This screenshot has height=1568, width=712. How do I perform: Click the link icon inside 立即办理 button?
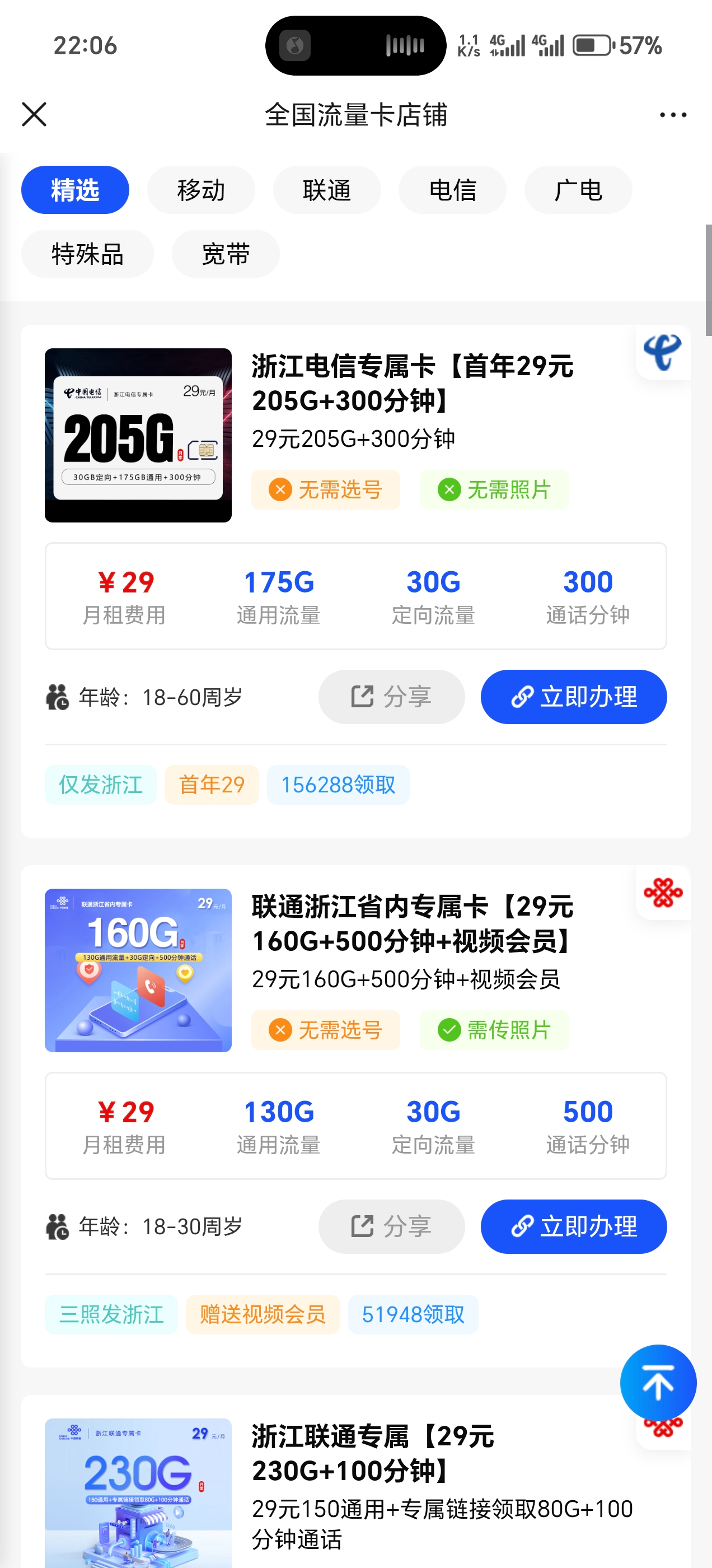[x=522, y=697]
